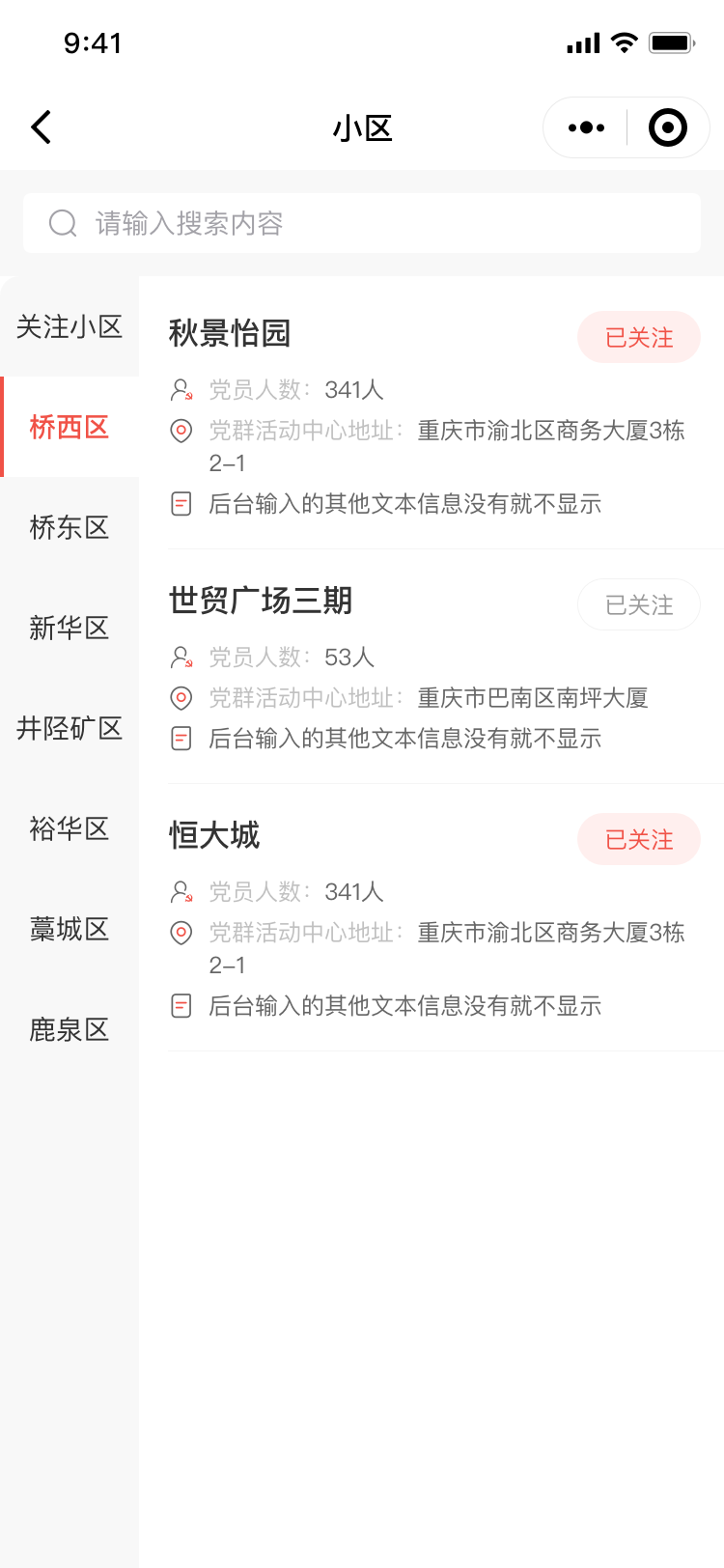Tap 已关注 button for 世贸广场三期
This screenshot has width=724, height=1568.
[639, 604]
